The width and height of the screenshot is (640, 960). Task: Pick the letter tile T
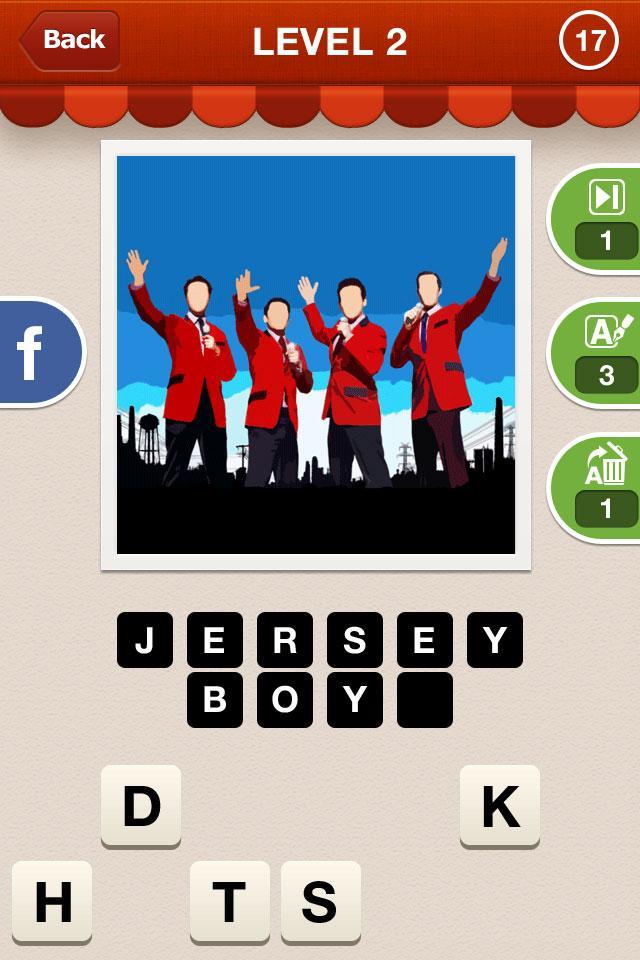click(230, 902)
